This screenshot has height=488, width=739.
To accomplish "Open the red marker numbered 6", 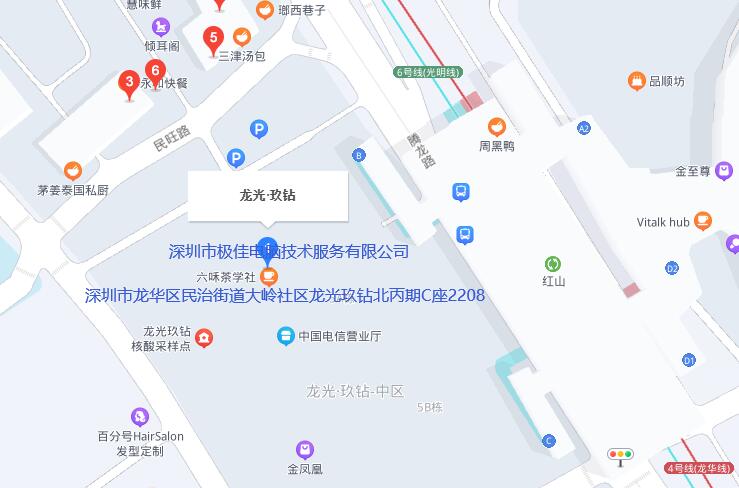I will click(155, 71).
